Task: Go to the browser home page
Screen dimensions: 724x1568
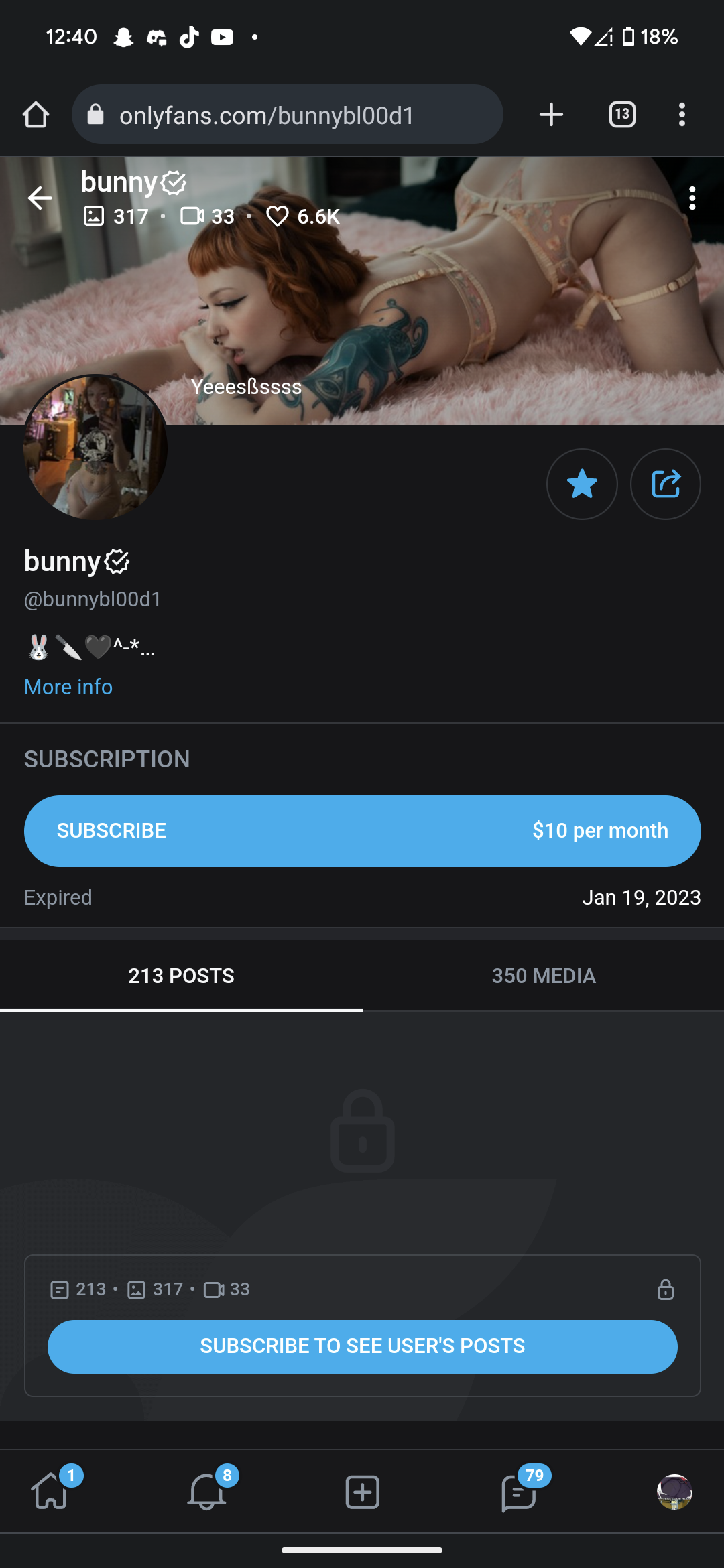Action: coord(36,115)
